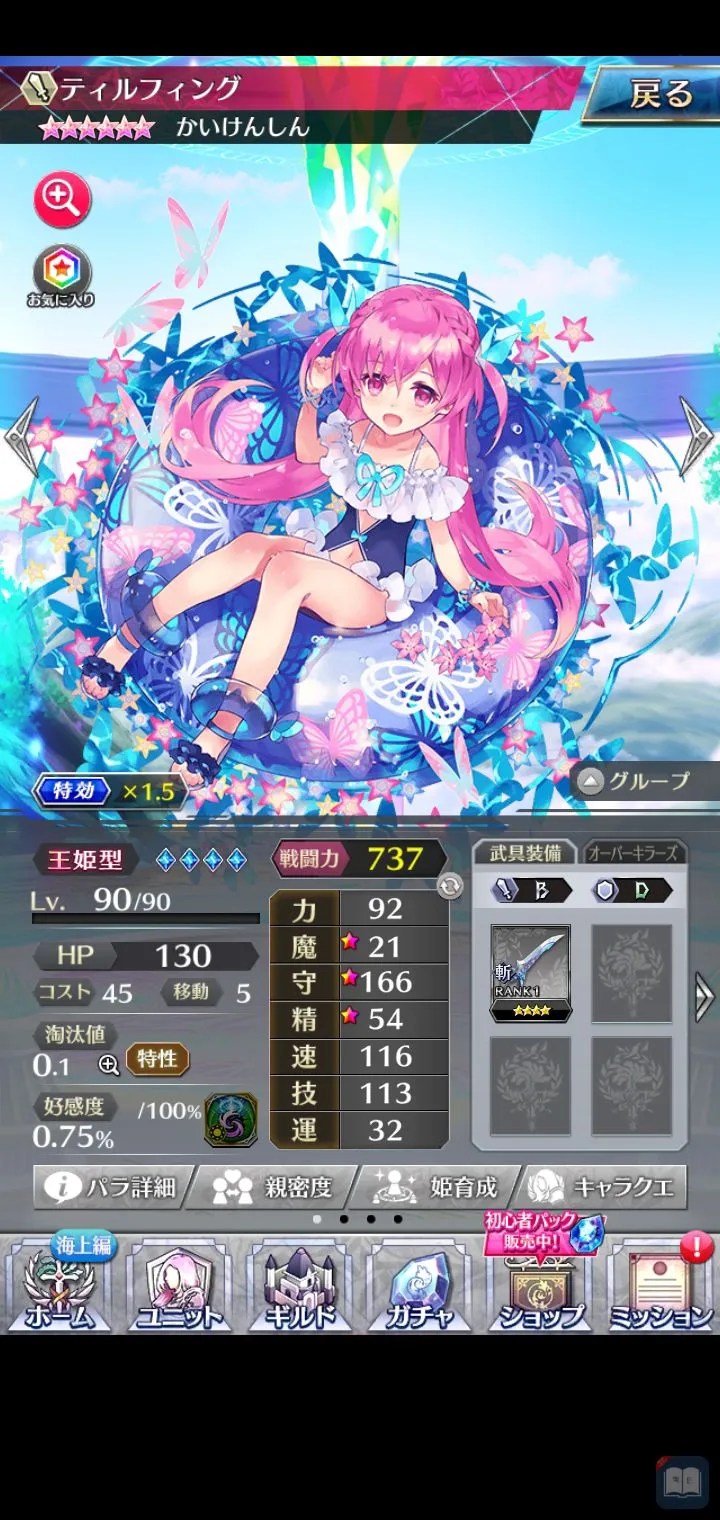Go to the ホーム tab

coord(60,1287)
